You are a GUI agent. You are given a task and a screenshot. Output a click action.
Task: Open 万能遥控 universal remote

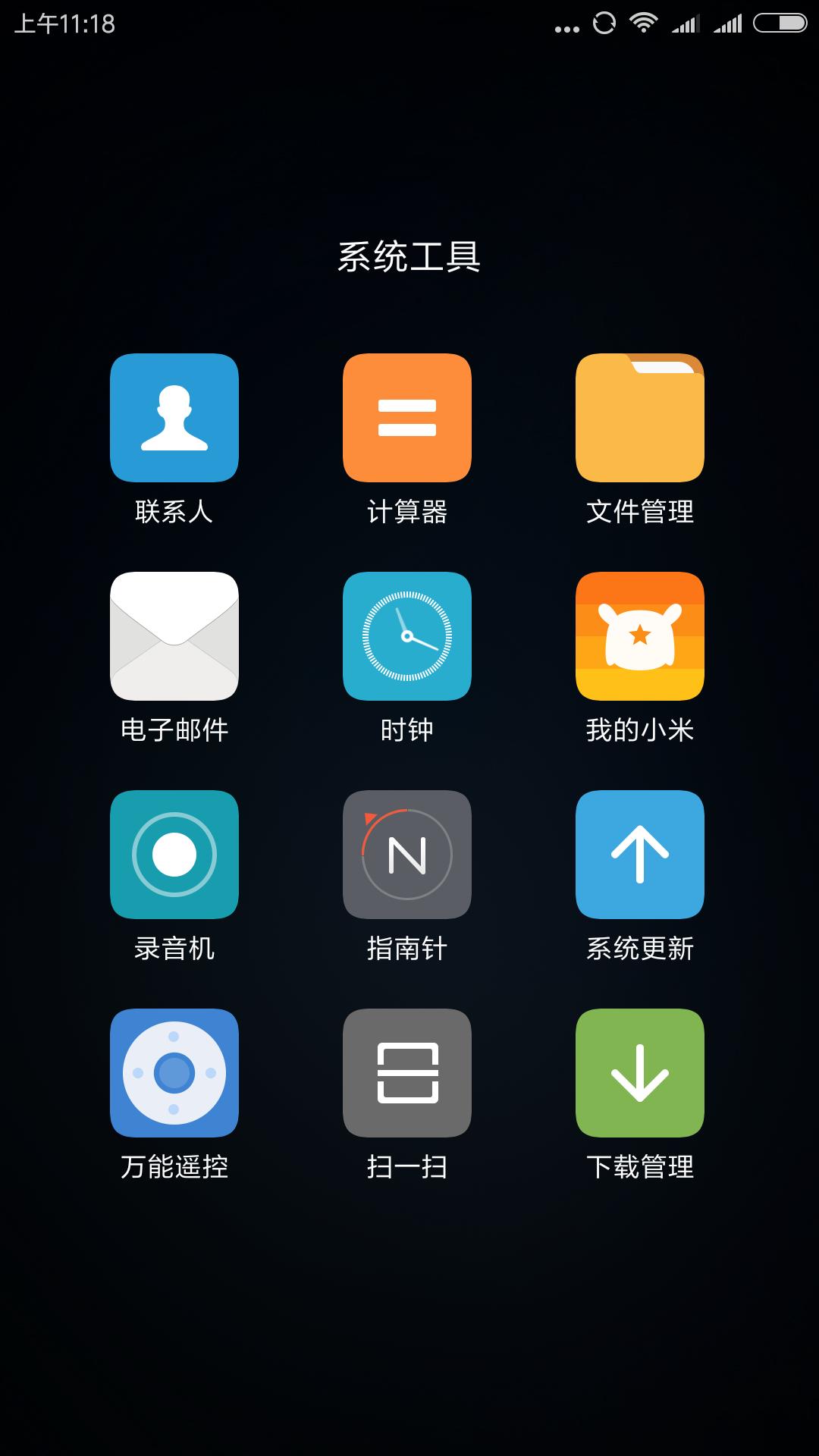coord(174,1073)
